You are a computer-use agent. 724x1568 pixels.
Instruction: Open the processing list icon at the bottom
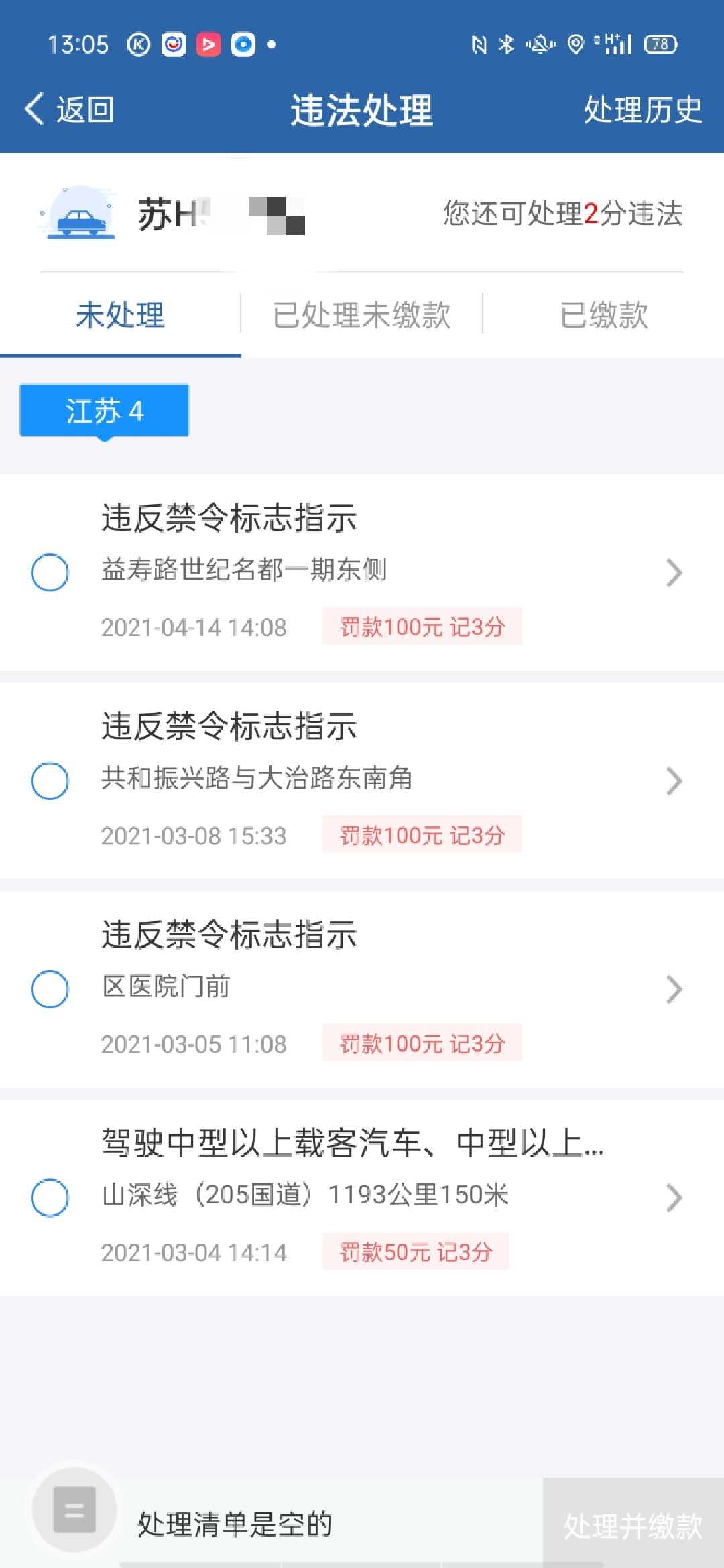(74, 1510)
